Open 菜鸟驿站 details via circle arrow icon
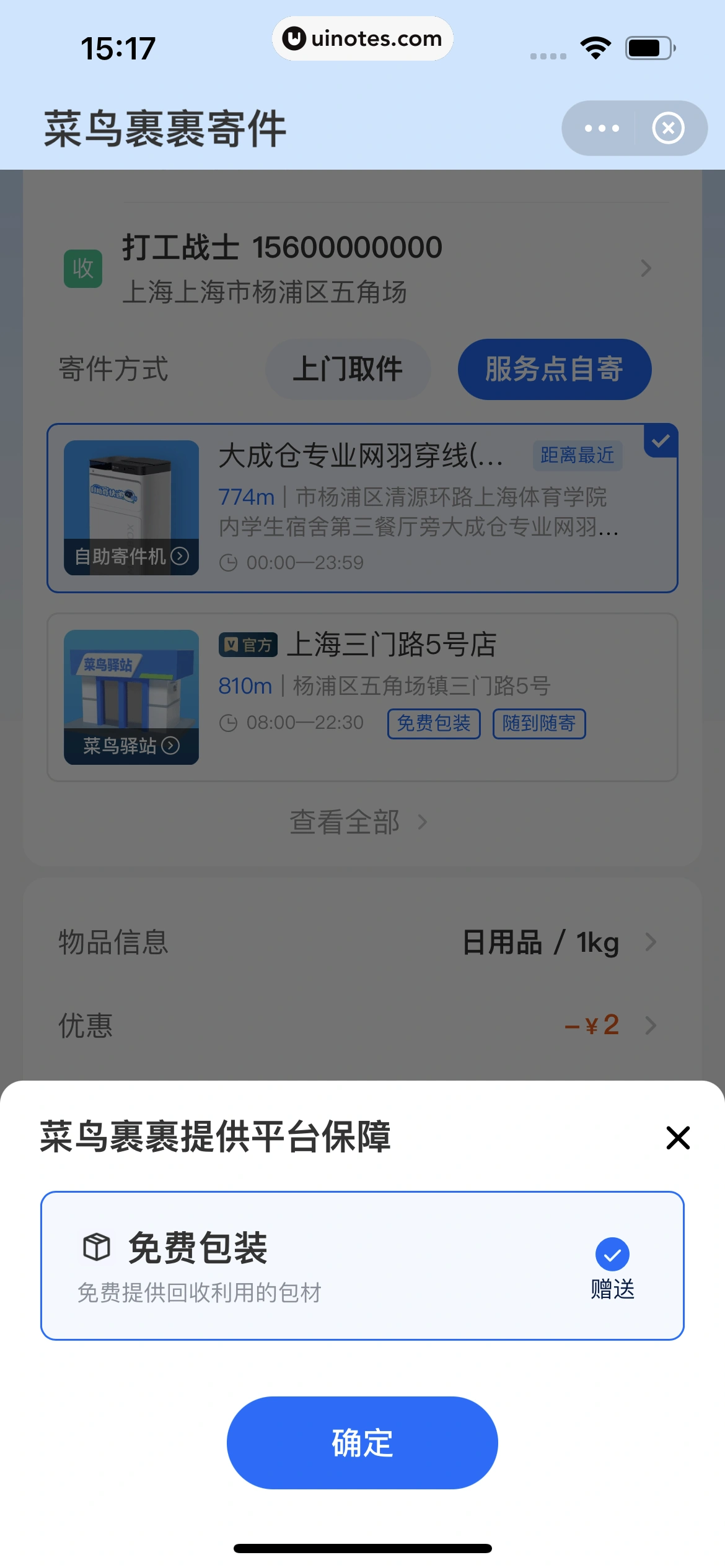 [172, 746]
